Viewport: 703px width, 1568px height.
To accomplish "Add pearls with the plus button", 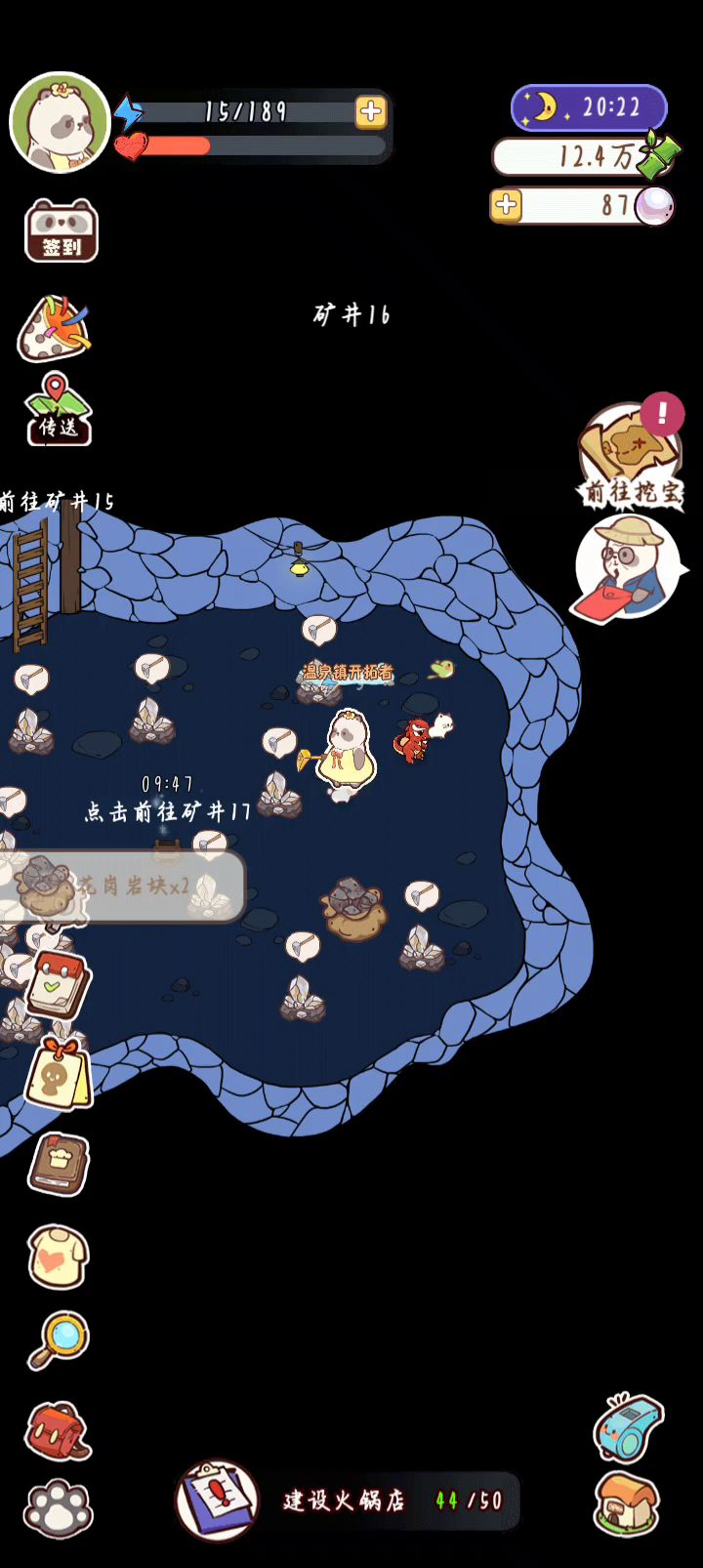I will click(506, 205).
